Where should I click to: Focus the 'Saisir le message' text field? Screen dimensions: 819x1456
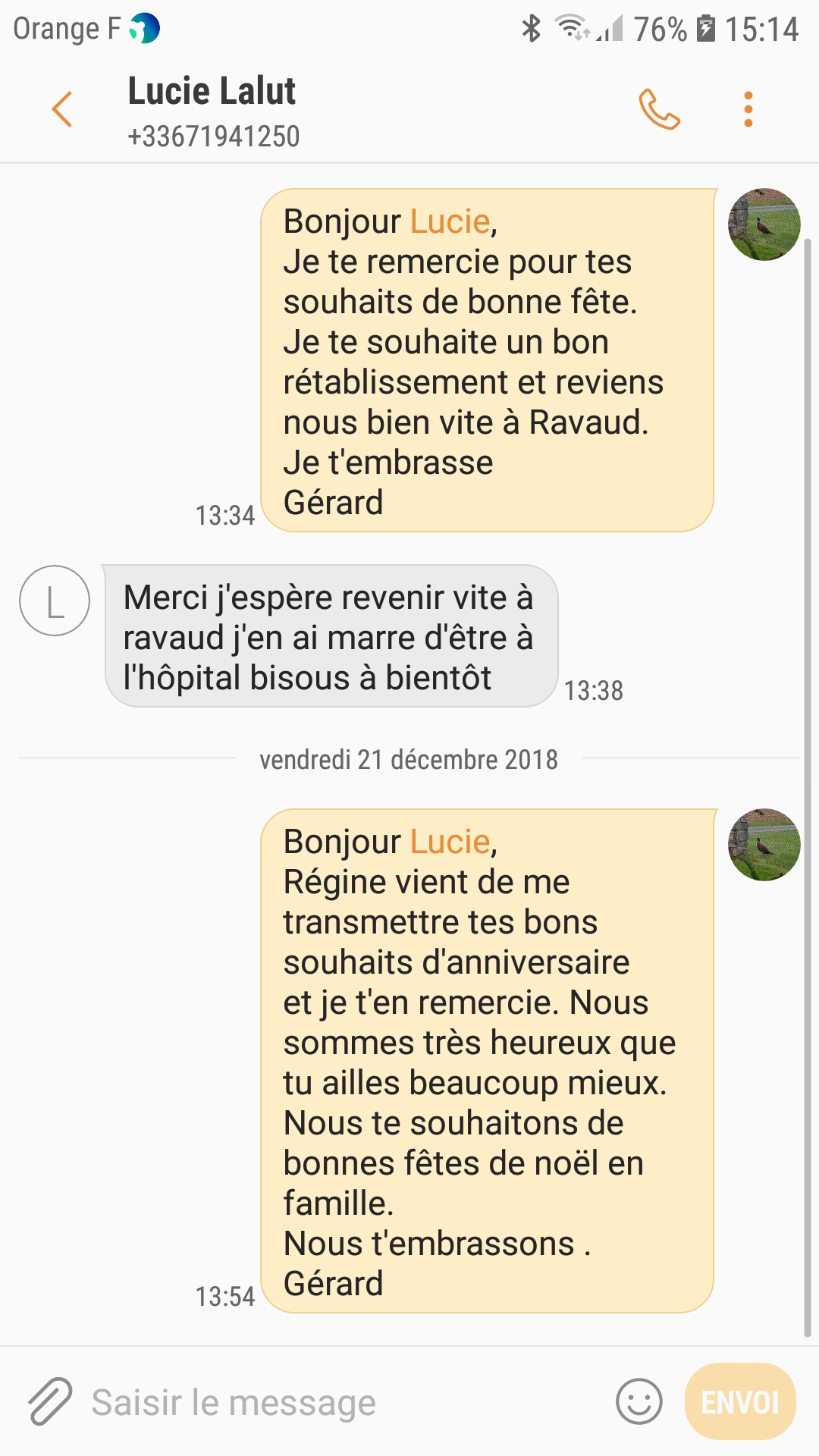point(341,1402)
